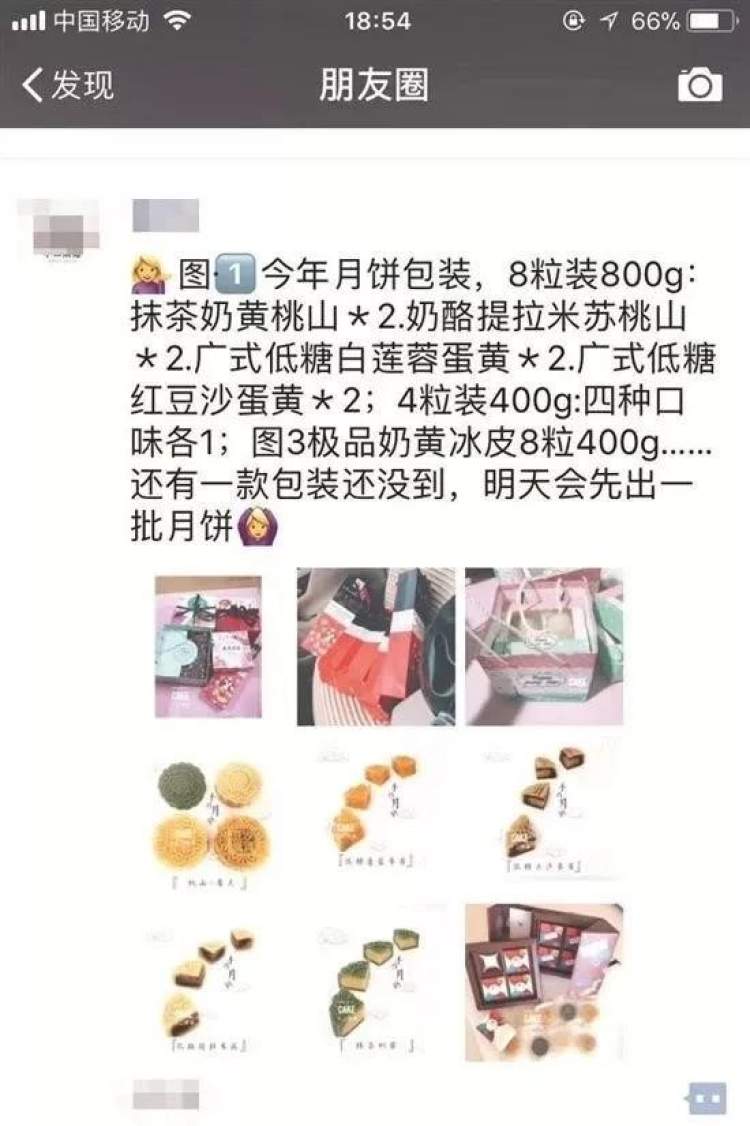
Task: Open the photo of four round mooncakes
Action: tap(208, 814)
